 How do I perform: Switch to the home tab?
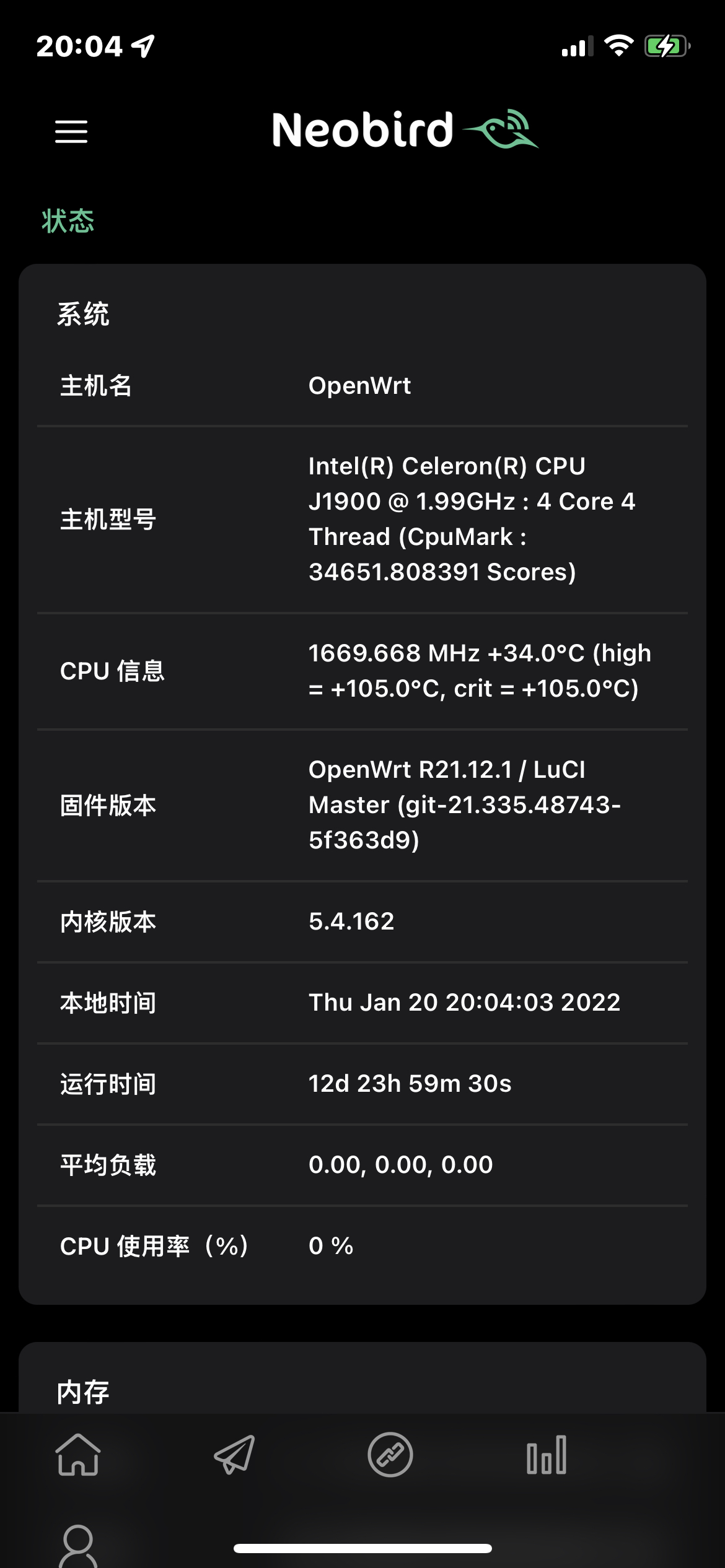(x=78, y=1455)
